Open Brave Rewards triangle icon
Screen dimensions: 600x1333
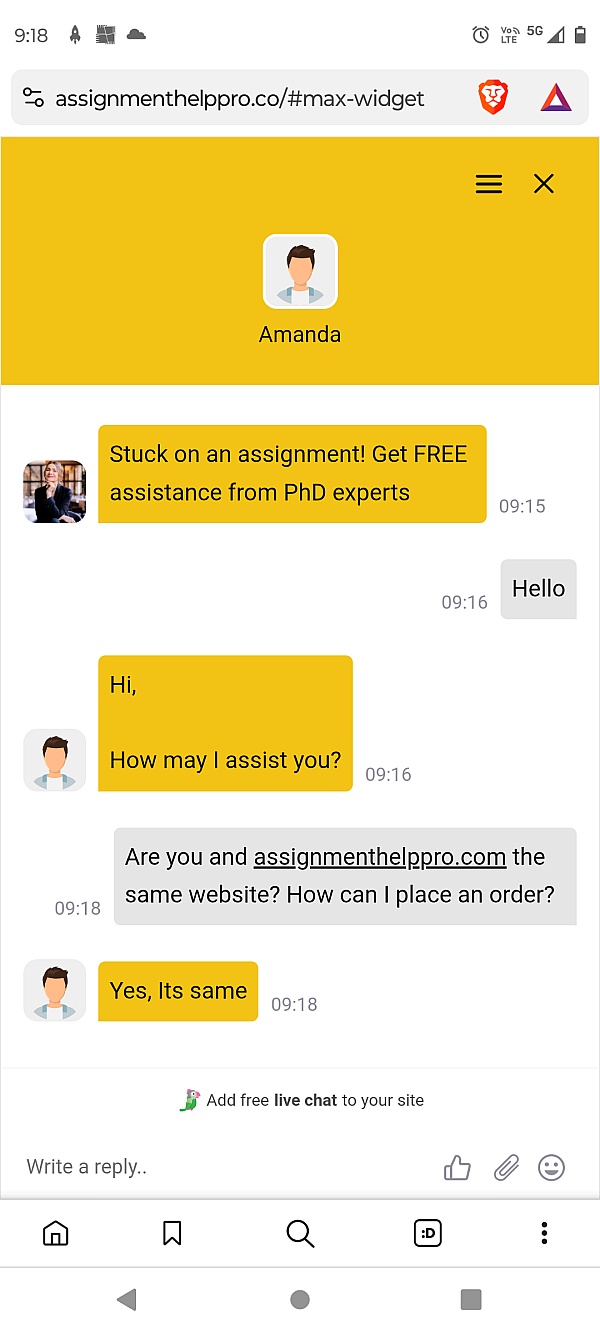coord(555,98)
